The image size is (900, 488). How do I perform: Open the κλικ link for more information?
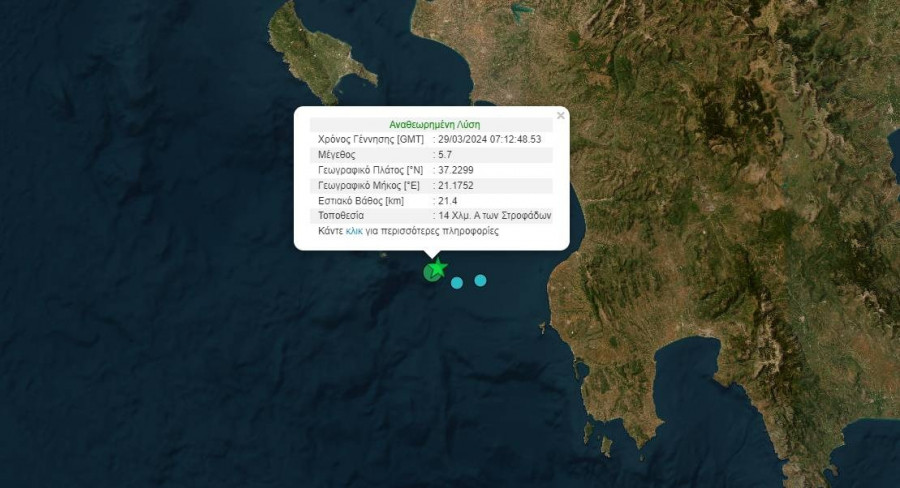pos(354,231)
